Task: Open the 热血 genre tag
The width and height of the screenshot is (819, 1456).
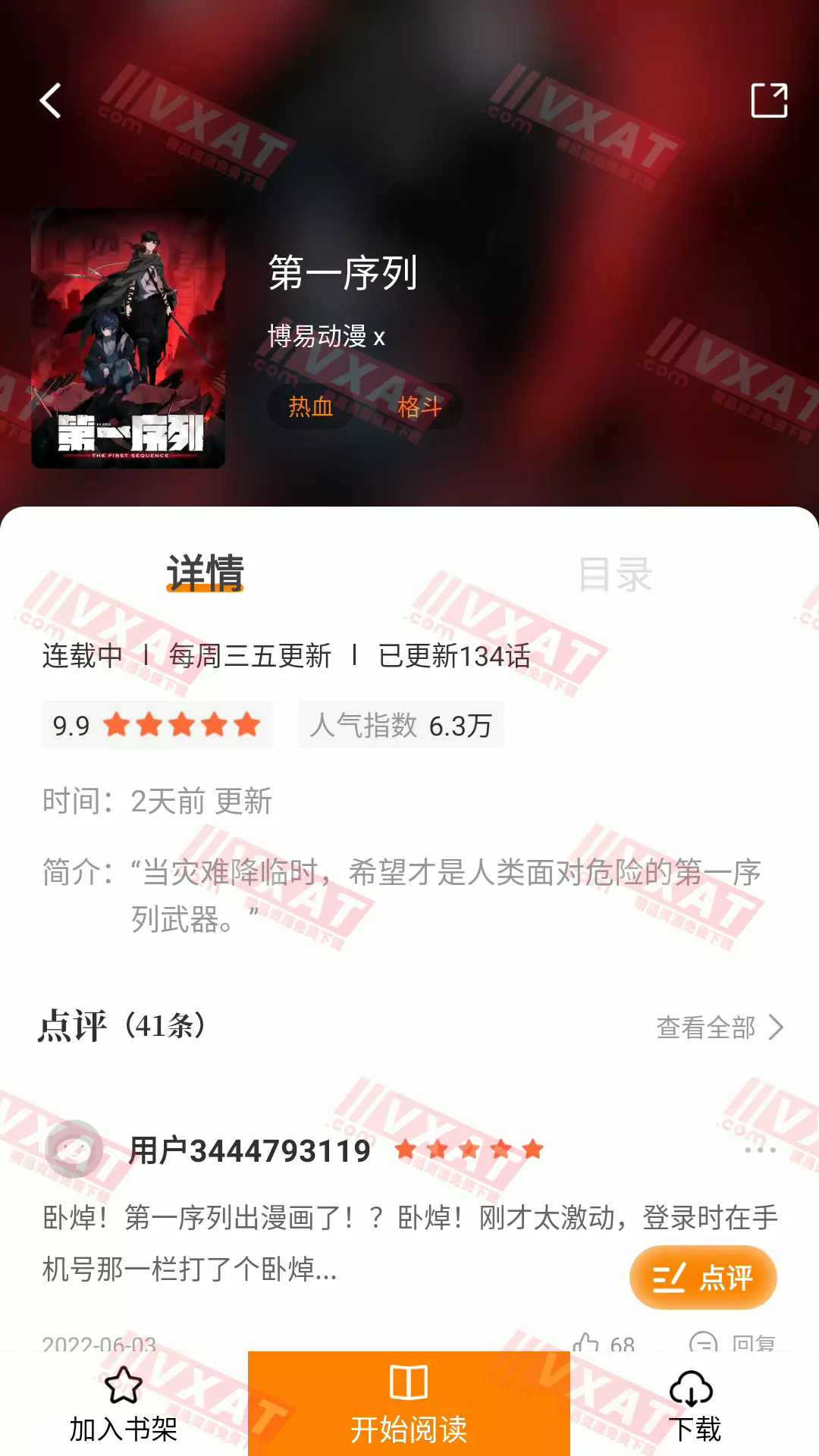Action: point(311,407)
